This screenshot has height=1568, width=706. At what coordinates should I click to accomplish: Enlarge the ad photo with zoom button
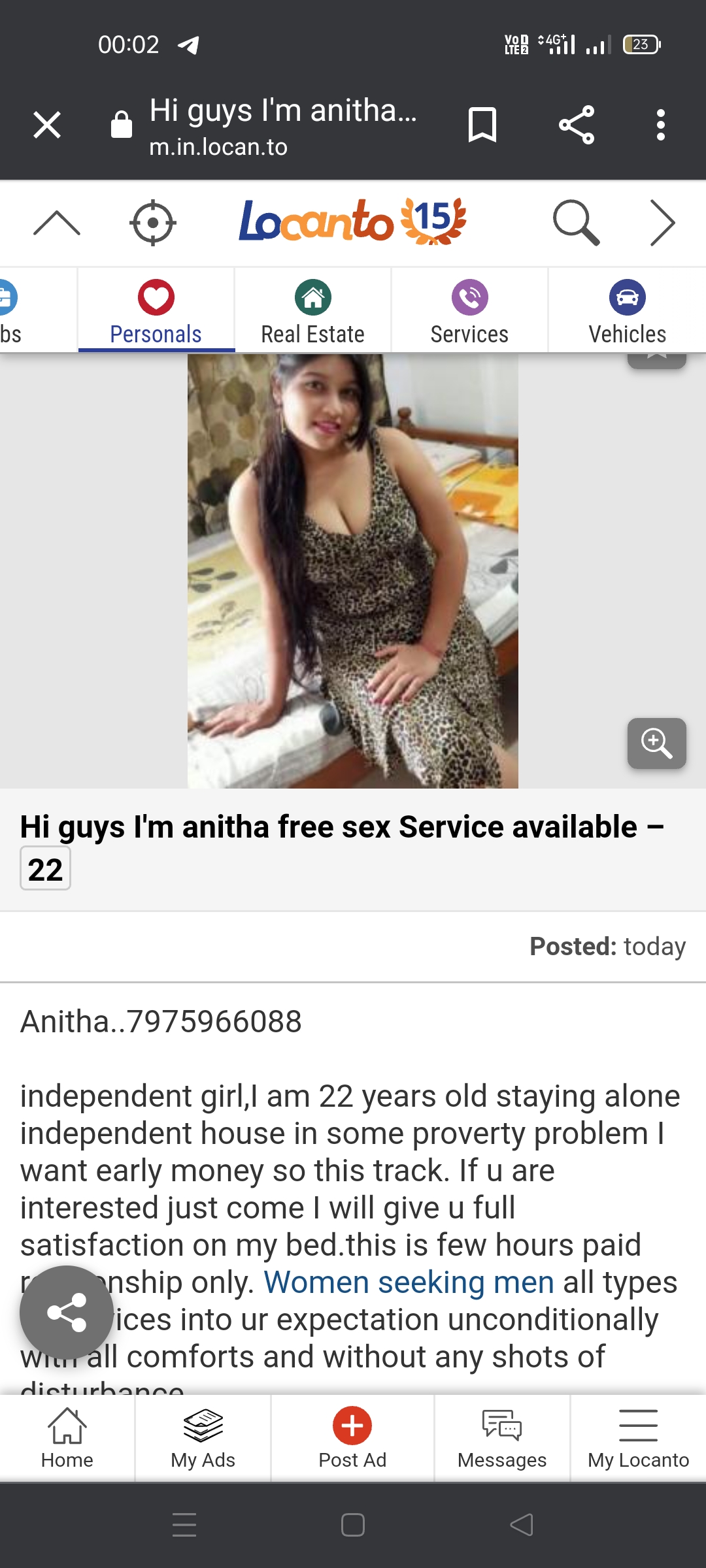[656, 743]
